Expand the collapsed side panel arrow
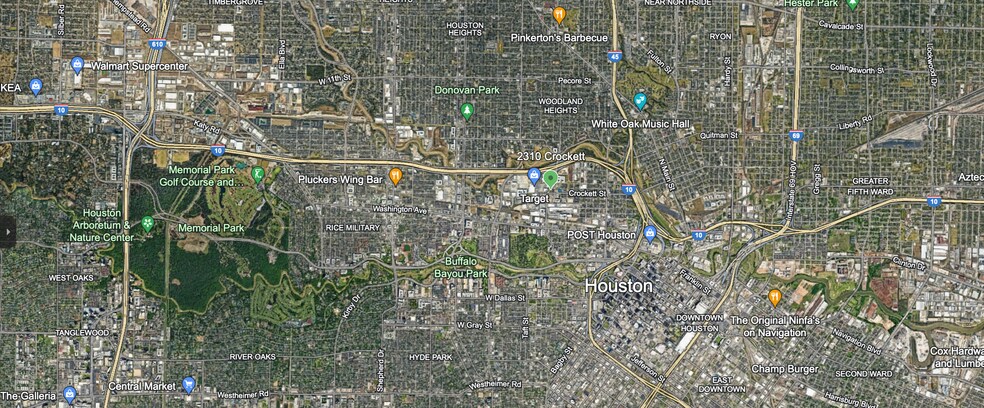 click(x=8, y=232)
